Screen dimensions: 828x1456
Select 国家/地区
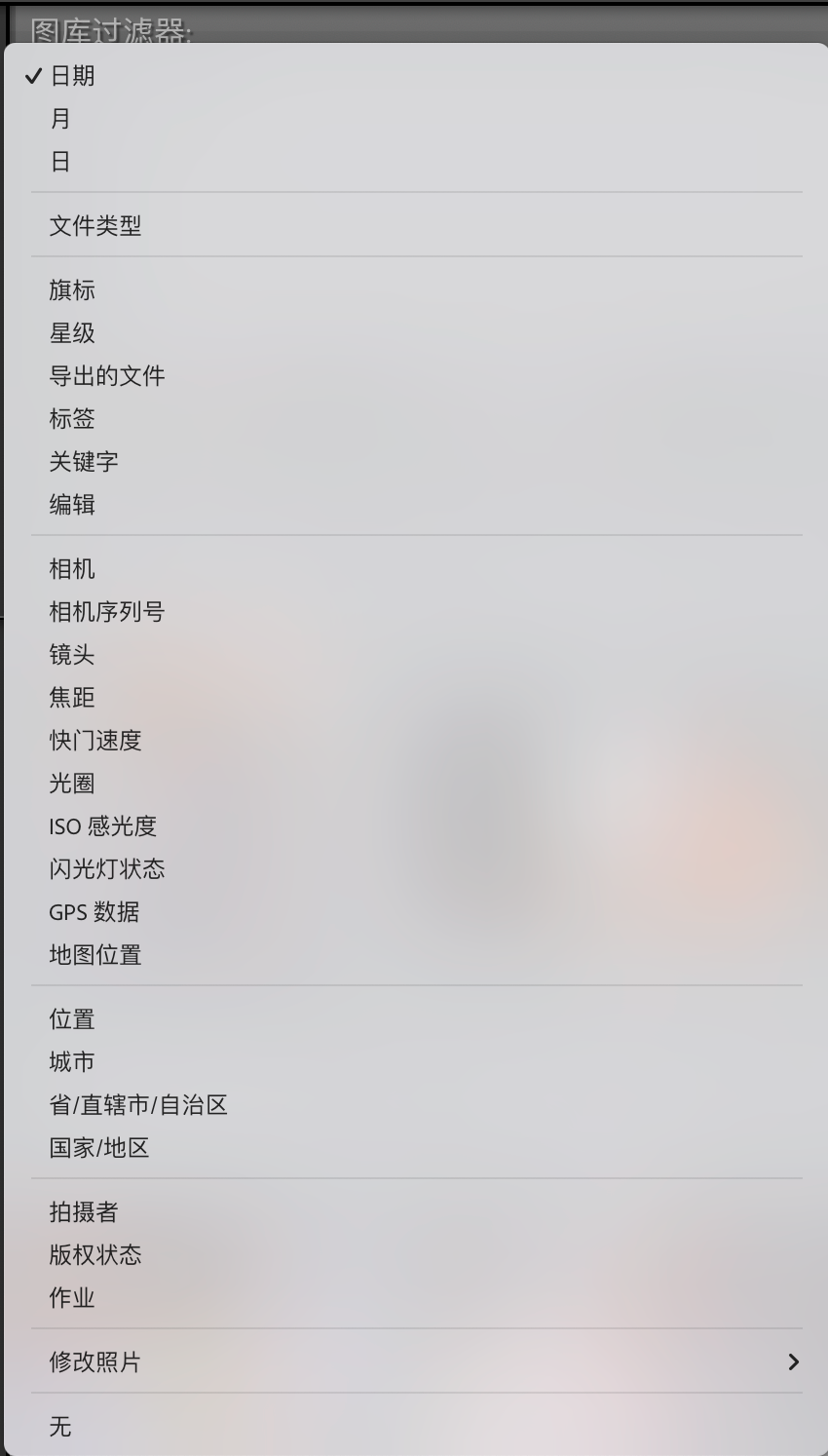point(99,1148)
